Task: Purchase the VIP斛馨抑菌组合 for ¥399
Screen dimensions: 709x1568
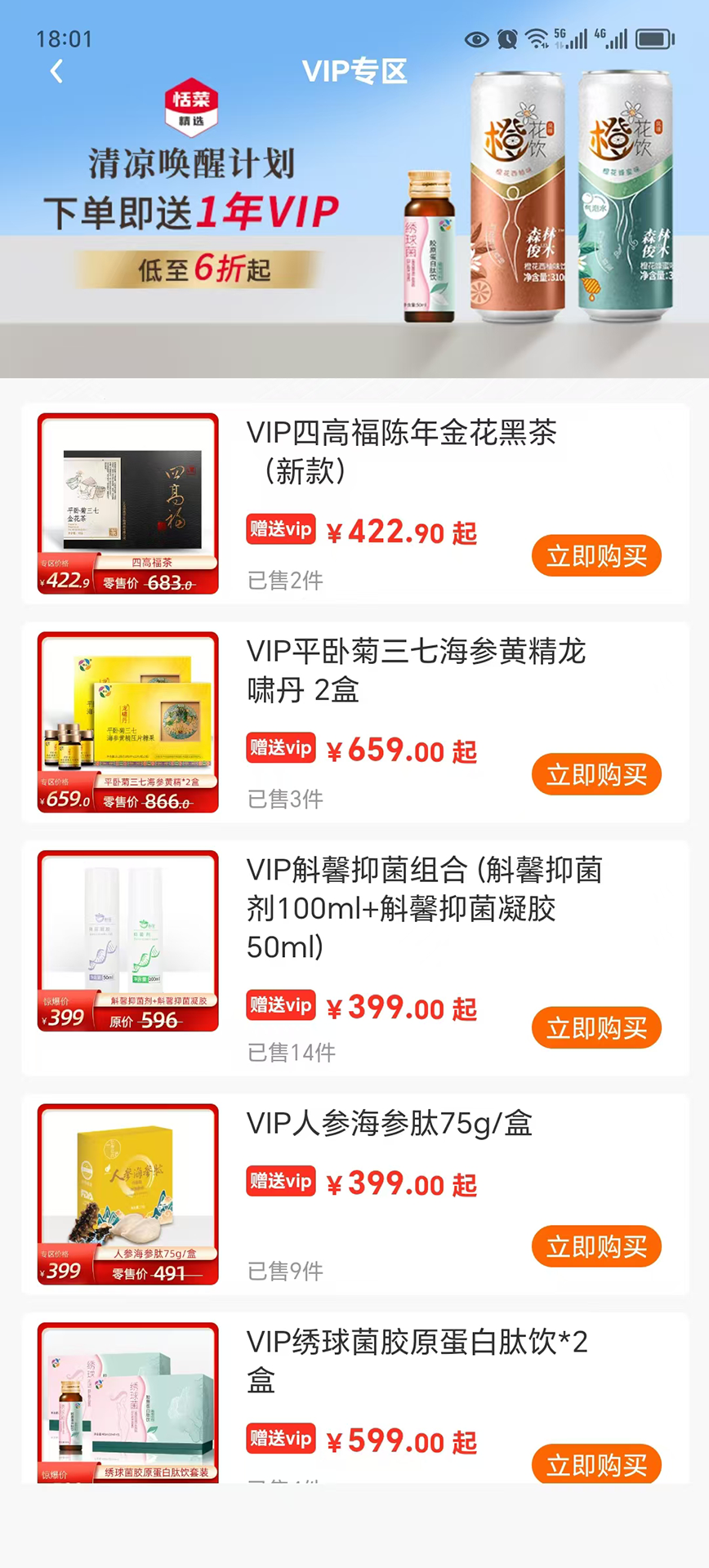Action: (596, 1027)
